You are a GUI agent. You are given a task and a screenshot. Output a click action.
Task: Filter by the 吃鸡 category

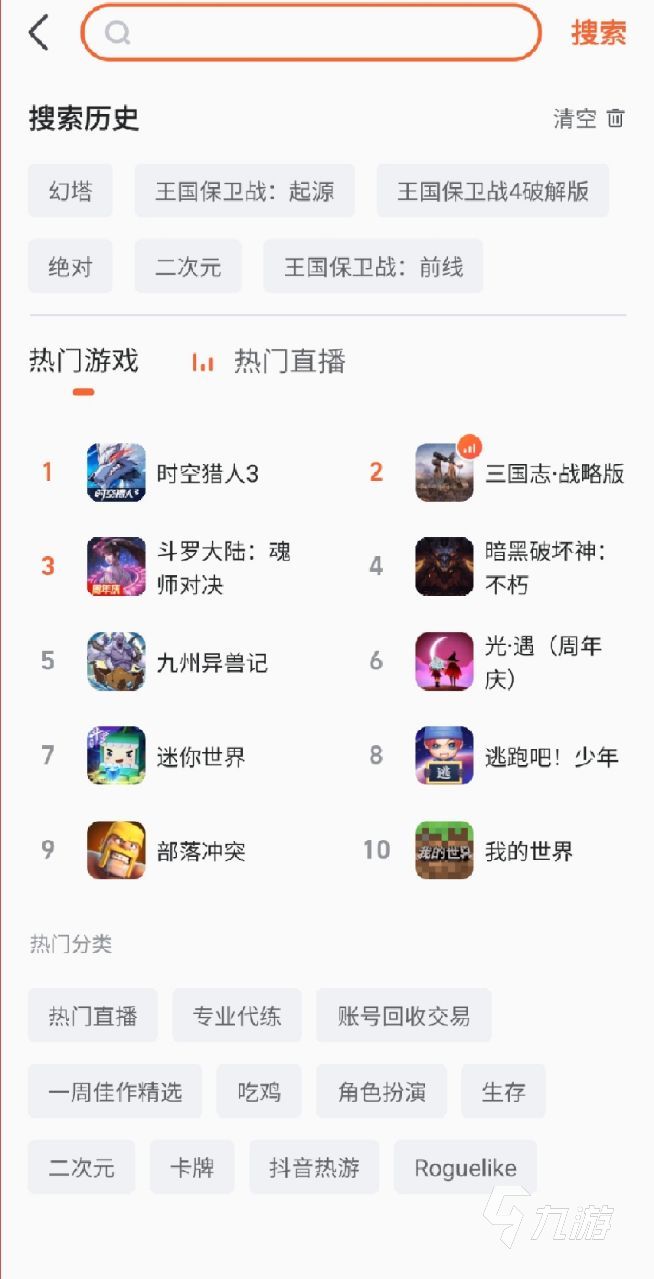[x=259, y=1092]
